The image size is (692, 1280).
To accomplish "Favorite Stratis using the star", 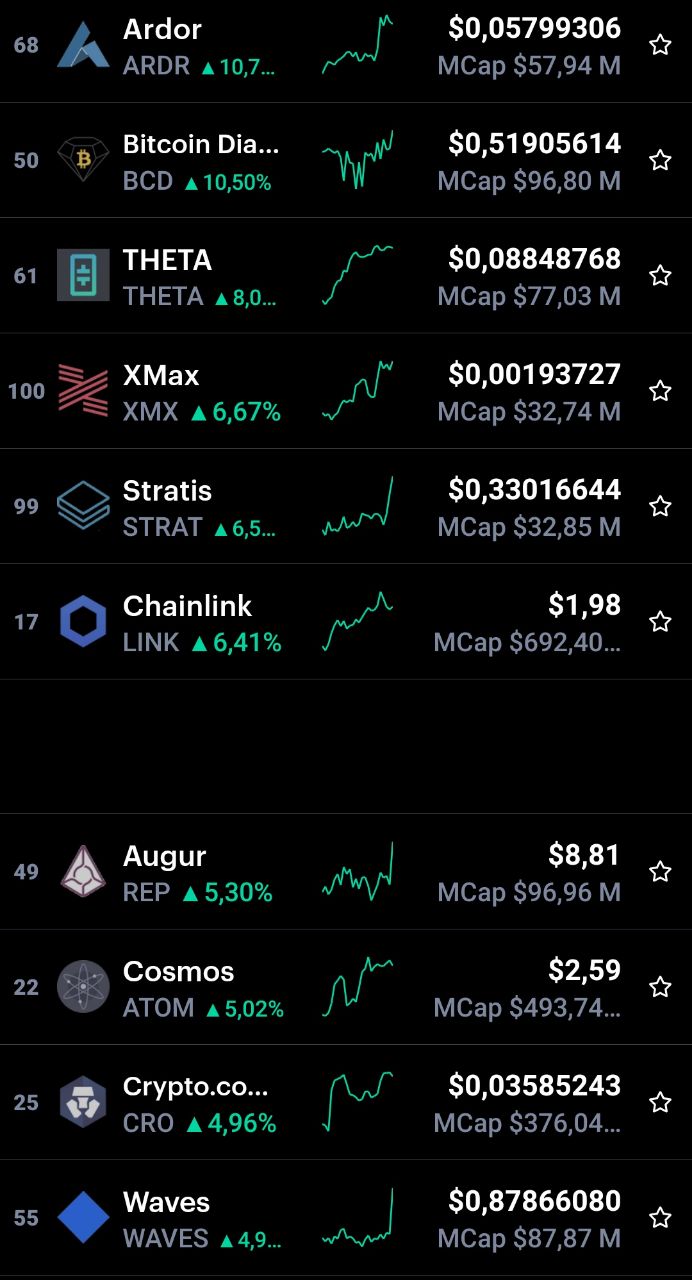I will point(660,506).
